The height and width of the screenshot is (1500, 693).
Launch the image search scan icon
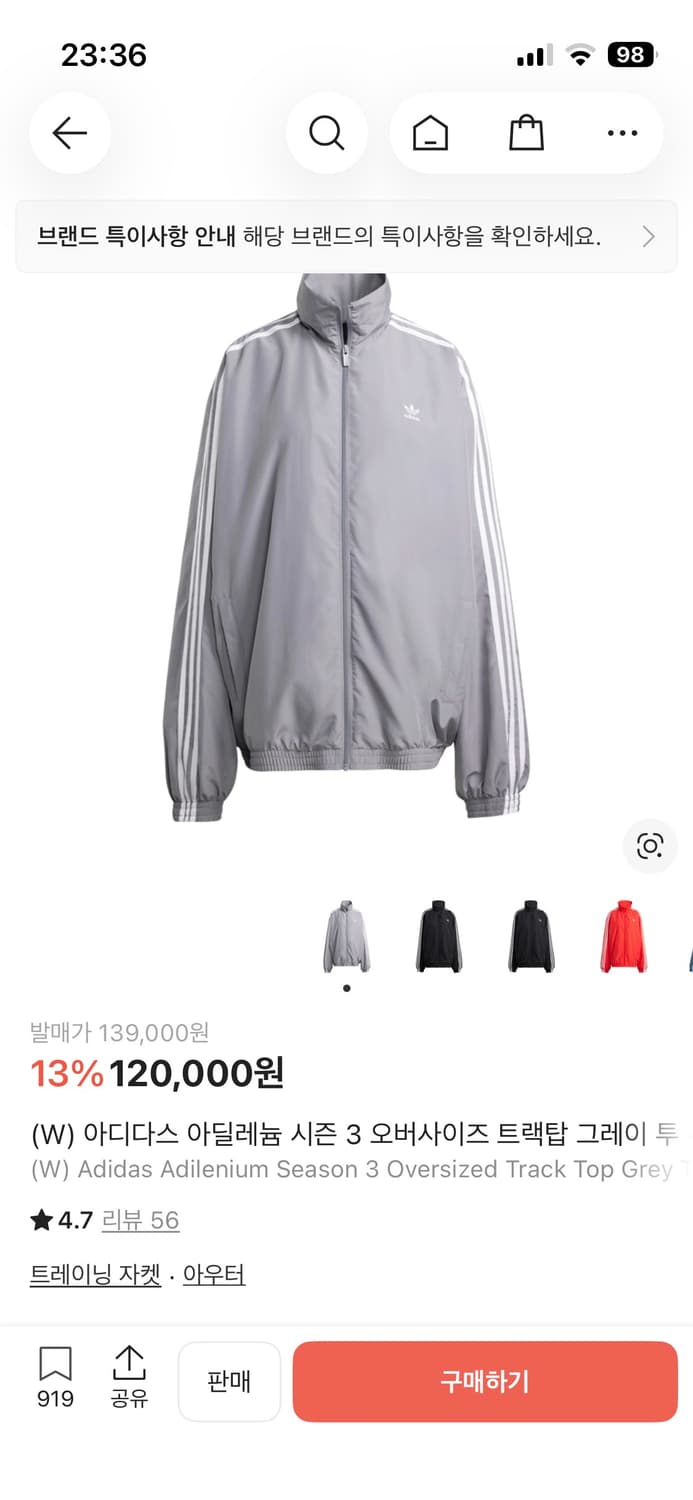[650, 847]
